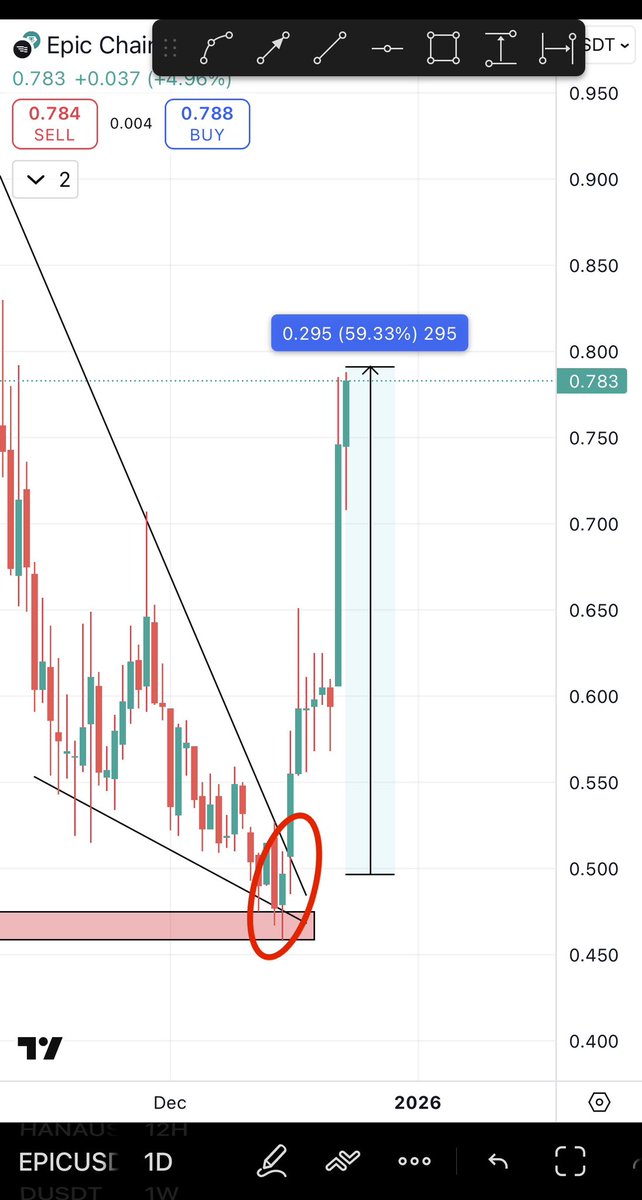Open the three-dot more options
The height and width of the screenshot is (1200, 642).
coord(414,1162)
